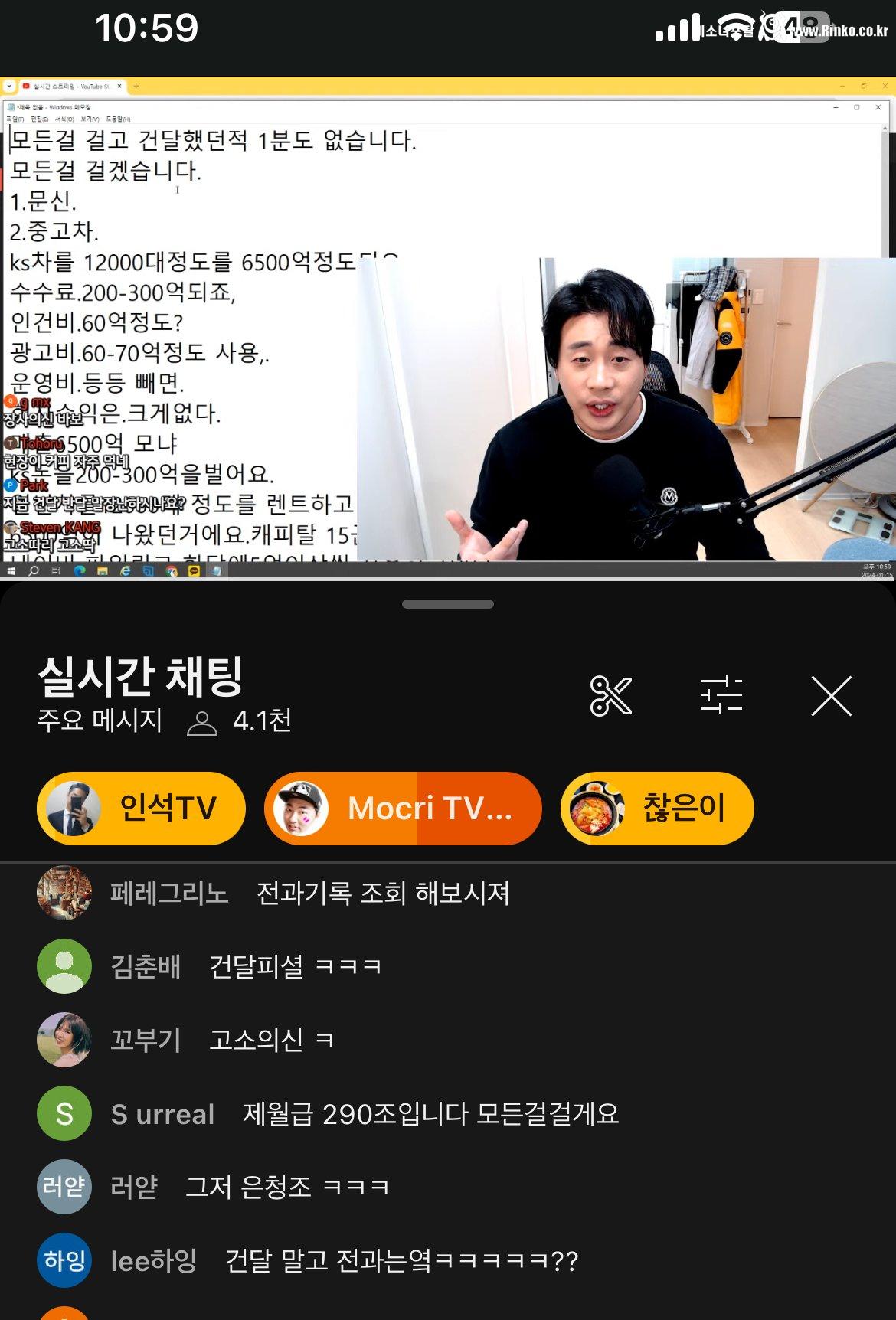This screenshot has width=896, height=1320.
Task: Open the clip scissors tool
Action: click(610, 696)
